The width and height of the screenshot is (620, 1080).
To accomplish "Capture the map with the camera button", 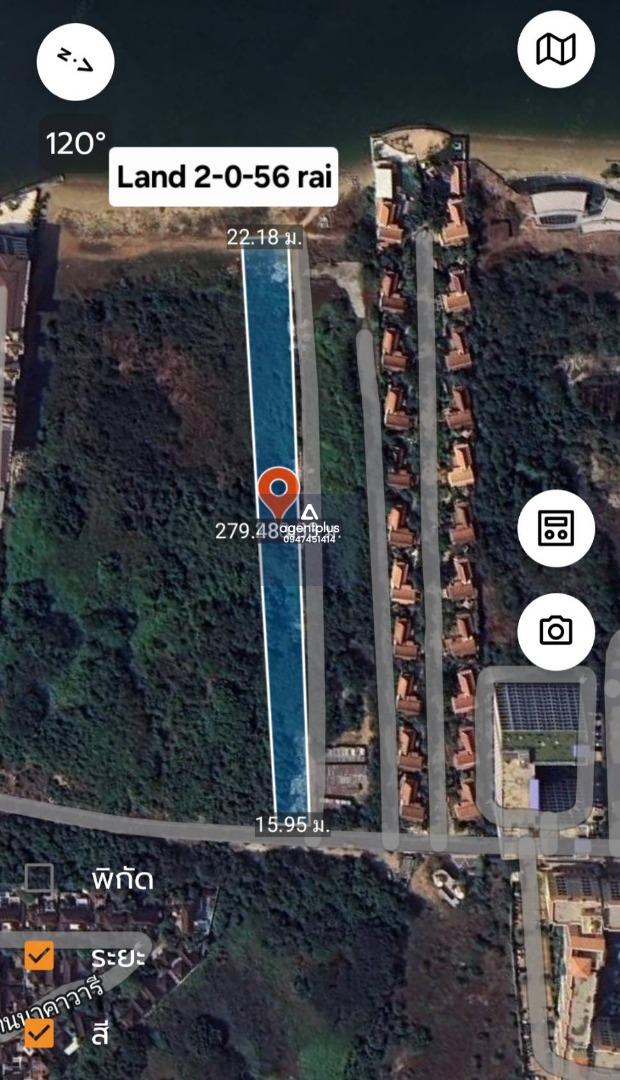I will [556, 632].
